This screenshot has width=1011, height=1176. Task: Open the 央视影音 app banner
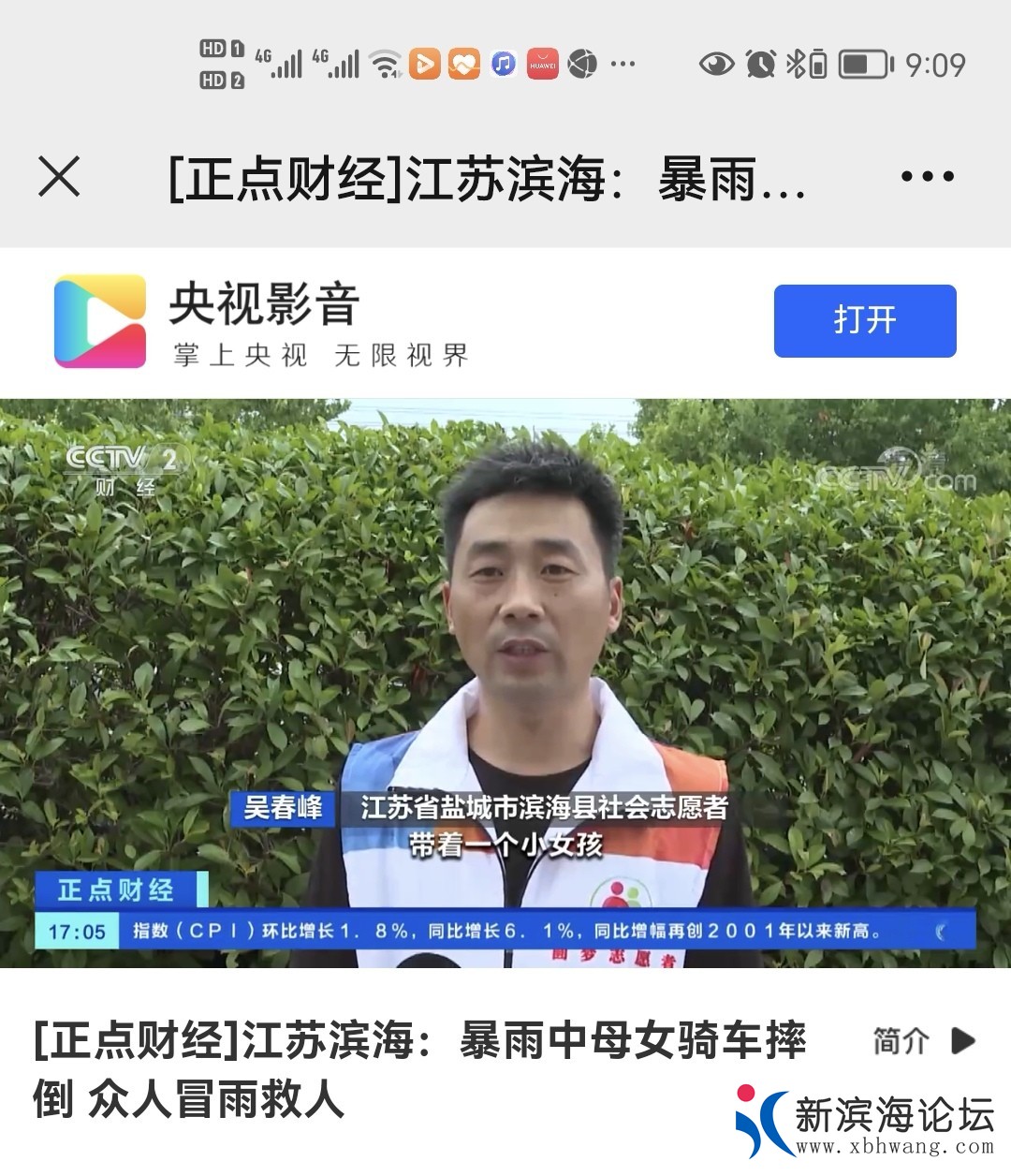pyautogui.click(x=262, y=322)
